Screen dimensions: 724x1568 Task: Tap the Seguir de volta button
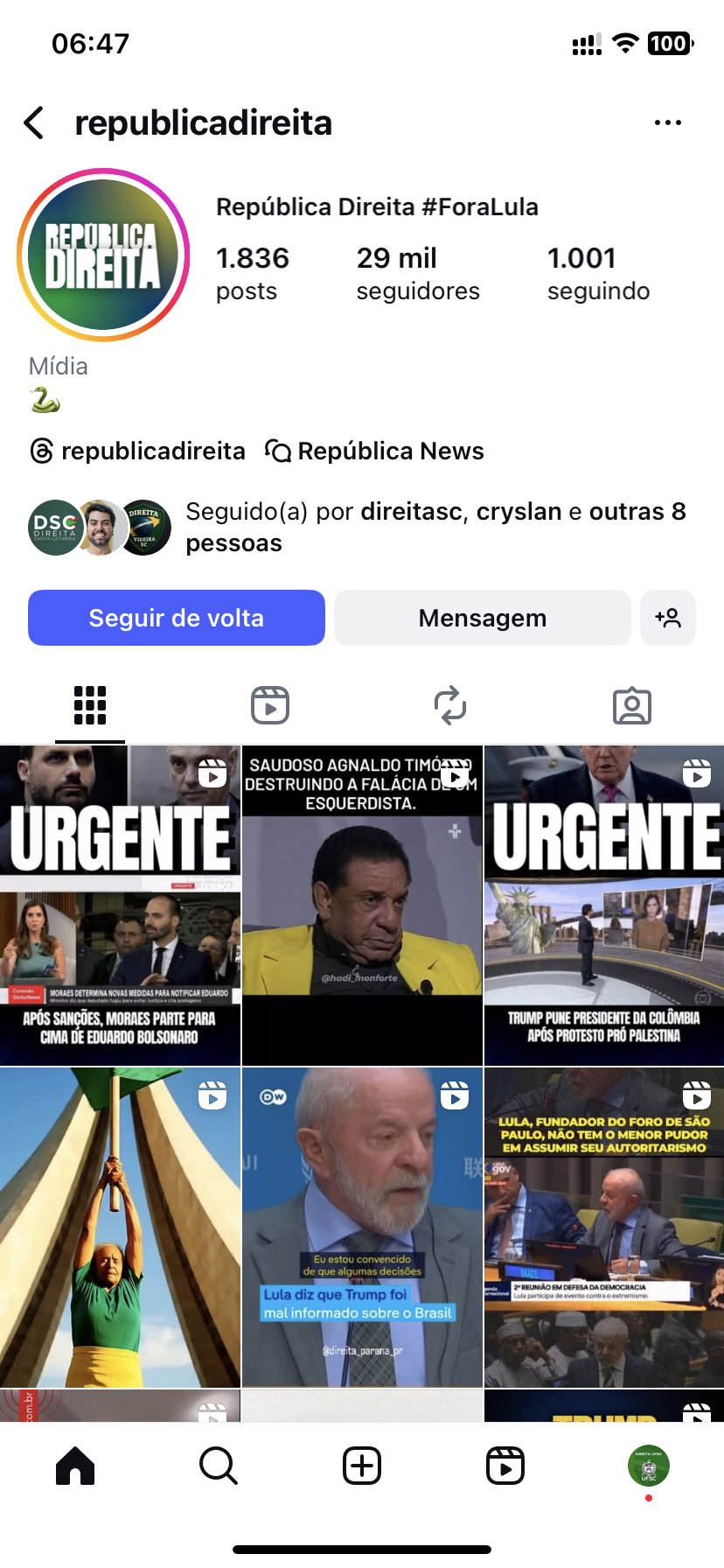pyautogui.click(x=177, y=618)
